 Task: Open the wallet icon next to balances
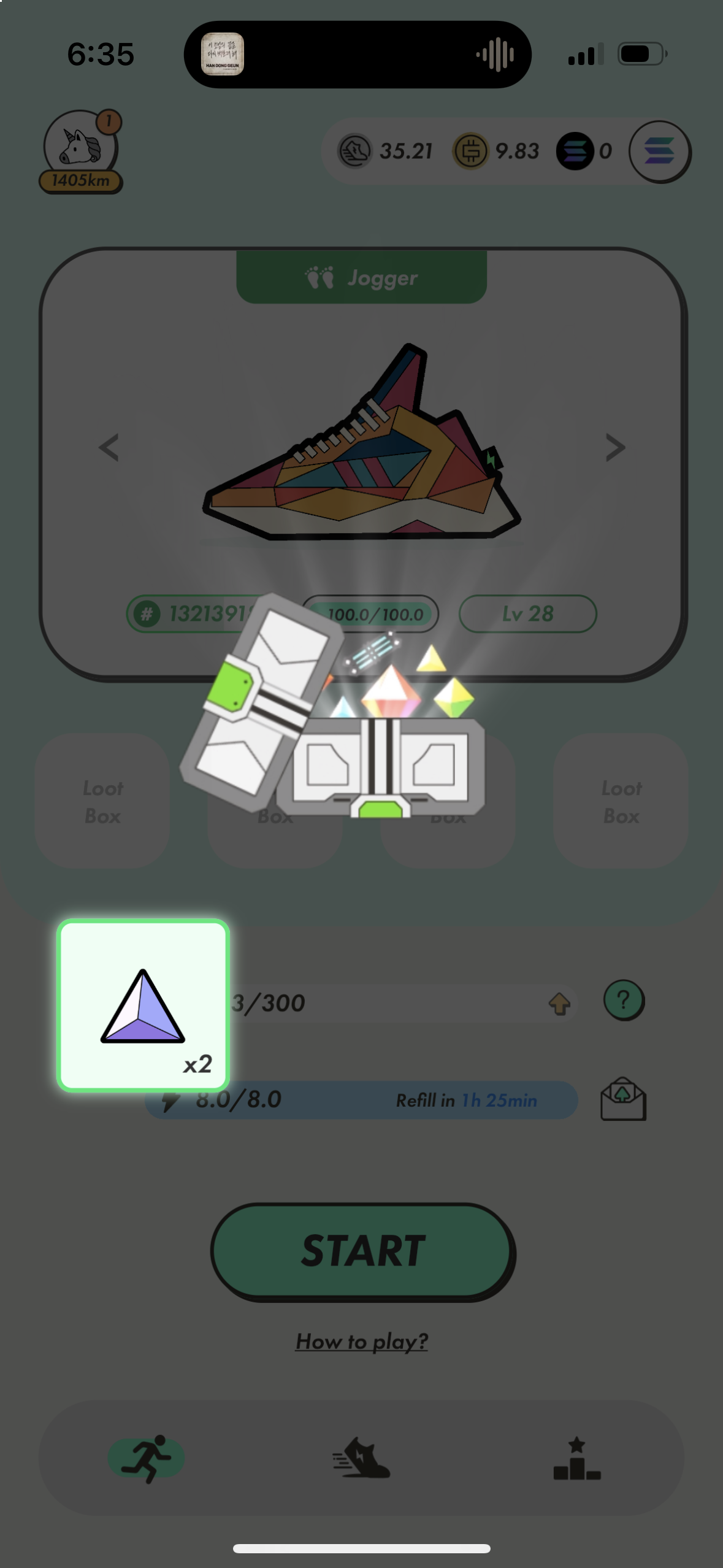point(659,151)
